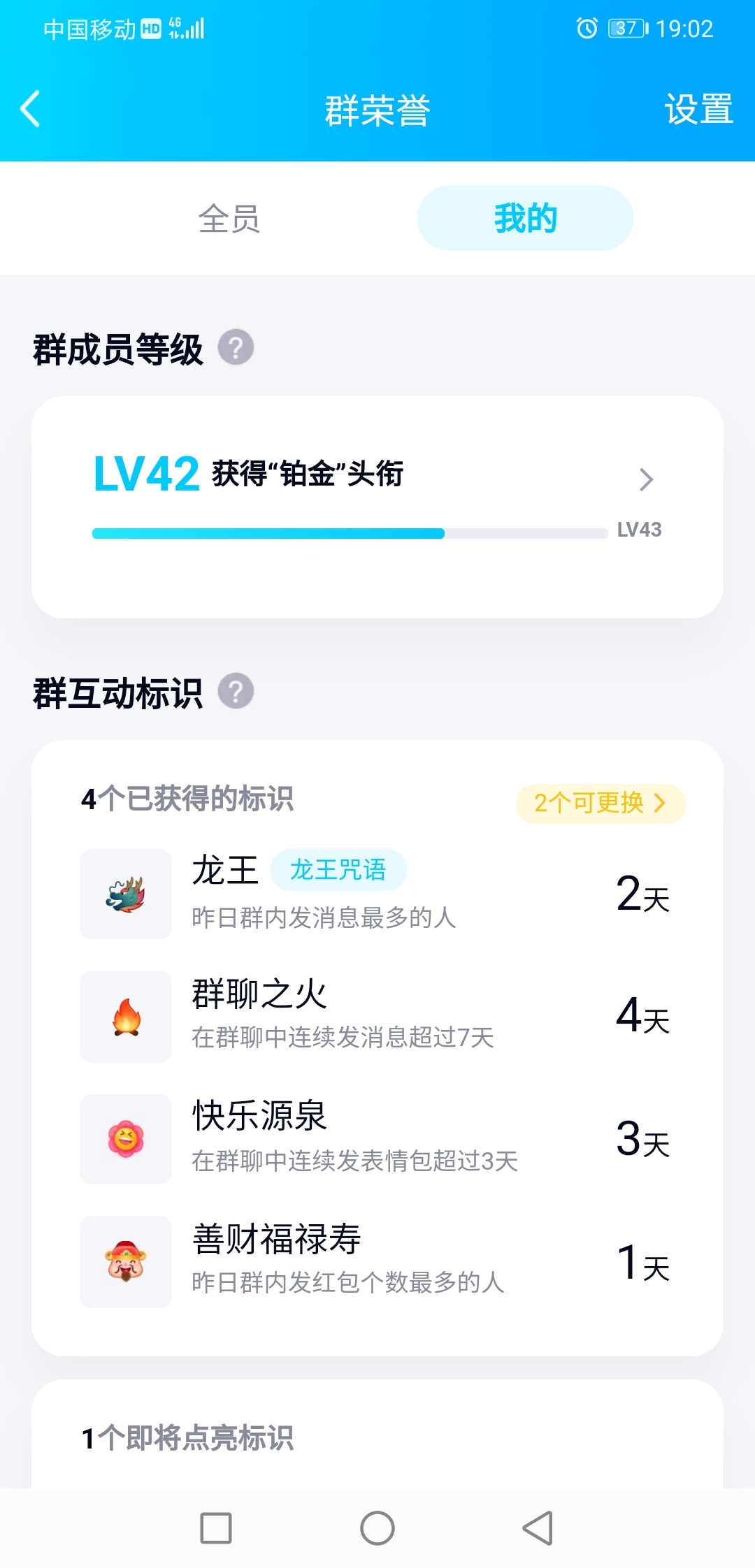
Task: Open recent apps from navigation bar
Action: pyautogui.click(x=216, y=1528)
